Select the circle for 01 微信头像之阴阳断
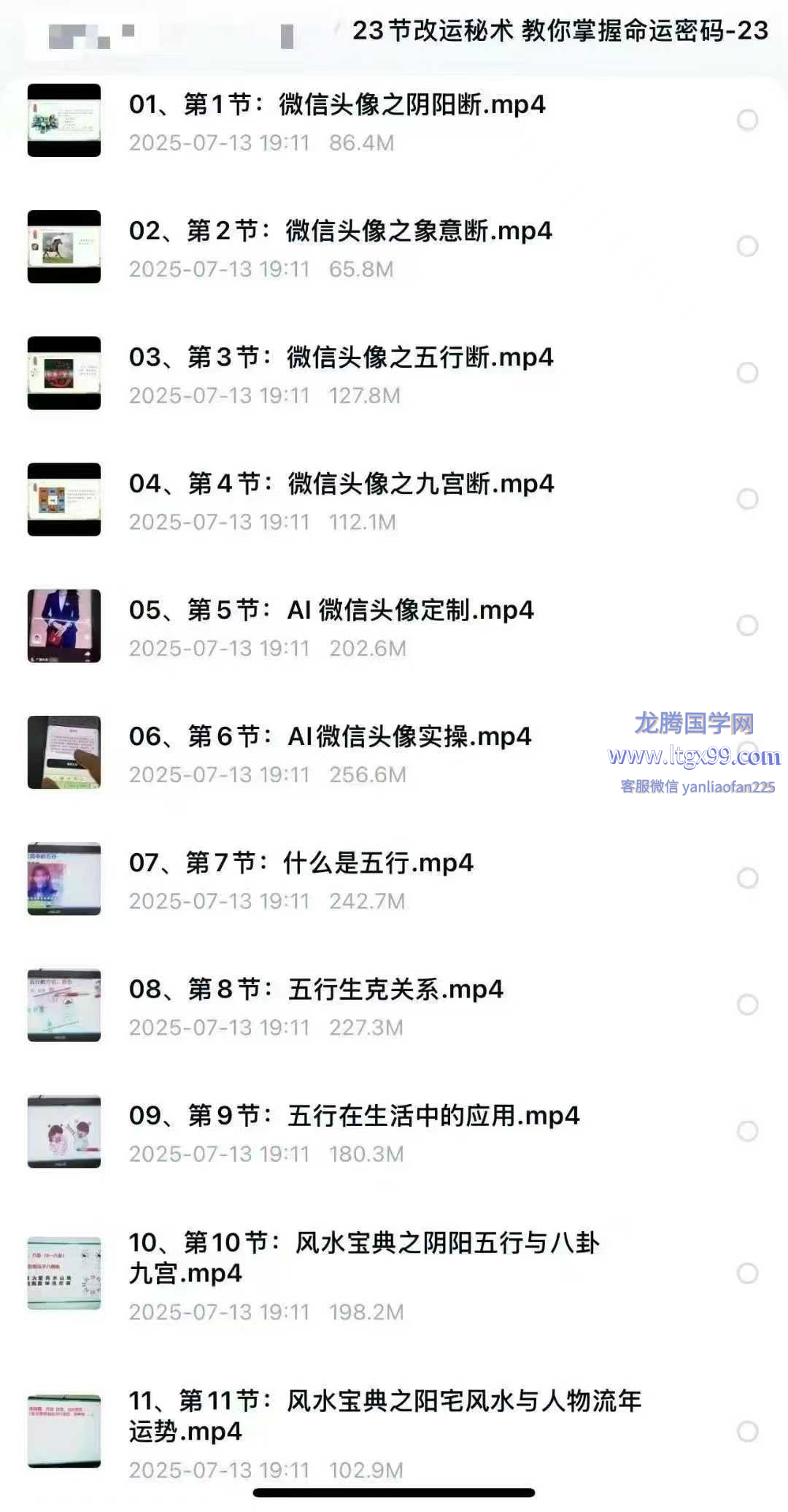Screen dimensions: 788x1512 (x=747, y=120)
